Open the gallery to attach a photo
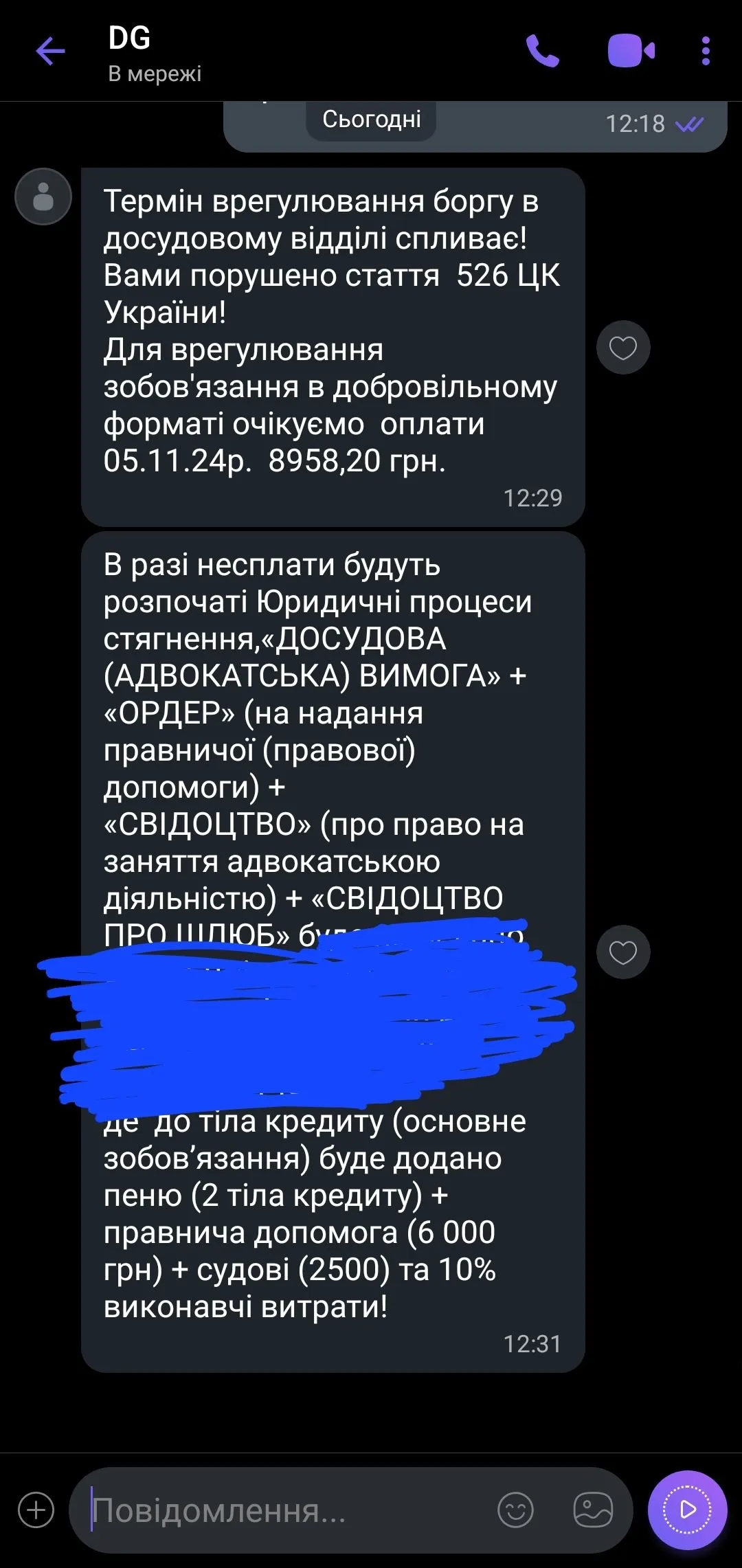The height and width of the screenshot is (1568, 742). (593, 1510)
